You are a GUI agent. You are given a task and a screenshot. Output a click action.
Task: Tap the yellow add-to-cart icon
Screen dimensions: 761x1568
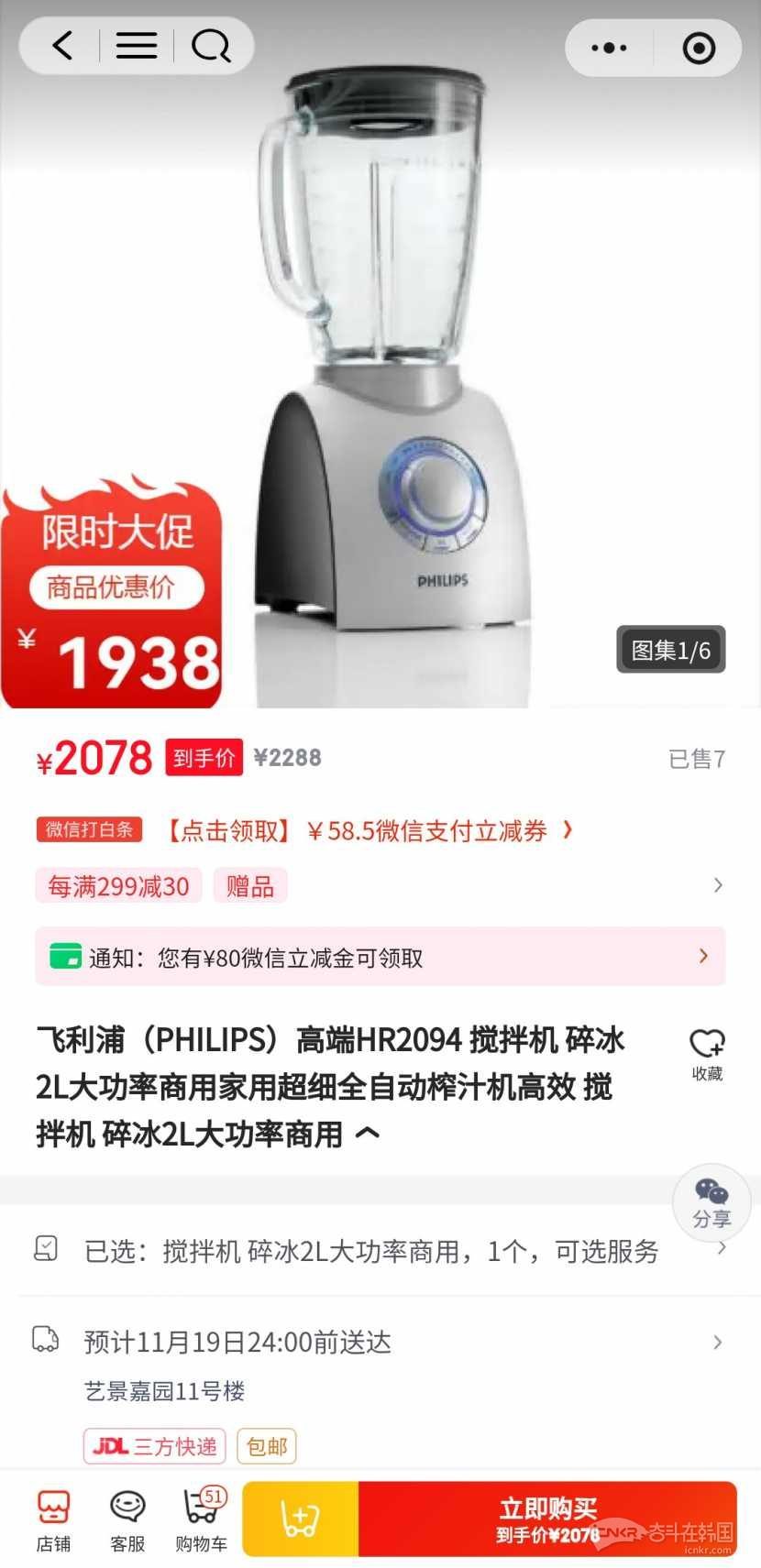pyautogui.click(x=299, y=1516)
